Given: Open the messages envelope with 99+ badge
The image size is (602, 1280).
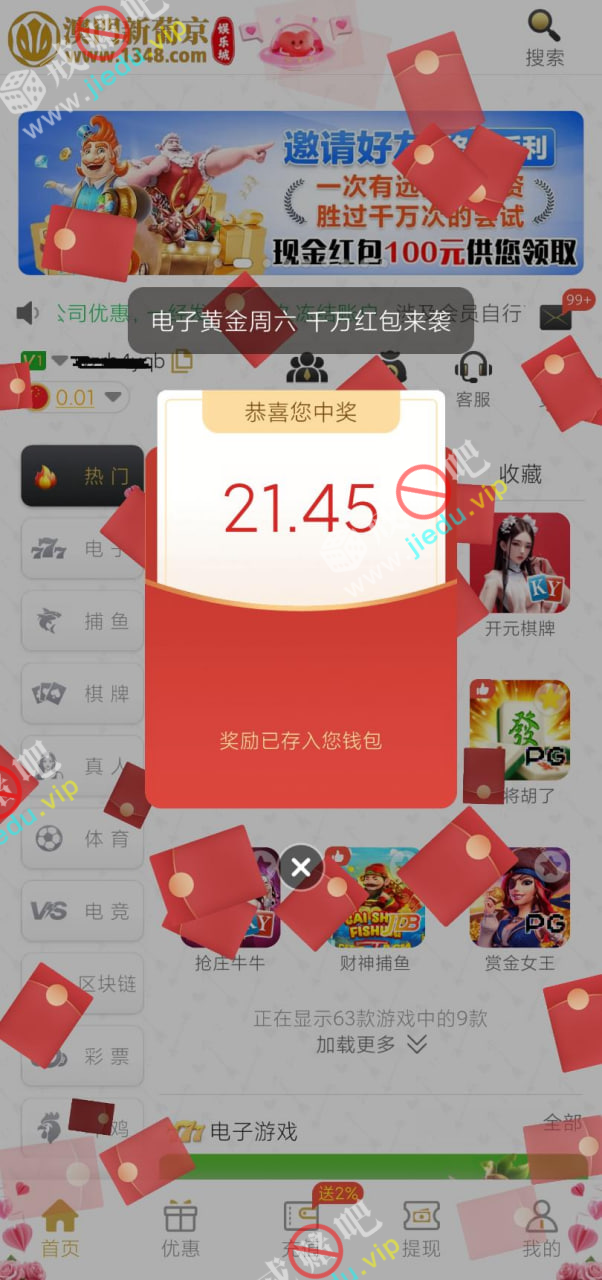Looking at the screenshot, I should coord(558,316).
